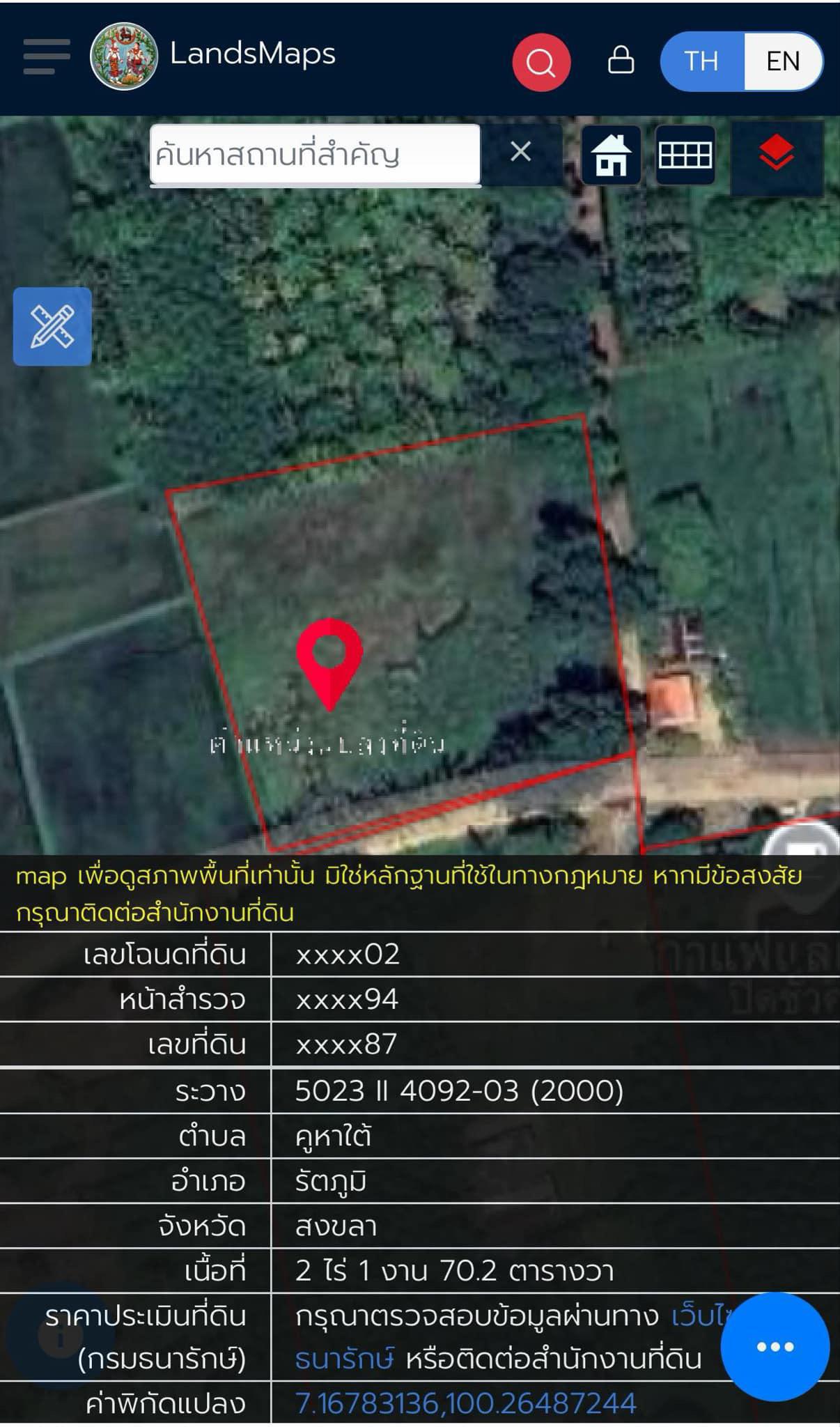
Task: Focus the important places search field
Action: click(x=315, y=155)
